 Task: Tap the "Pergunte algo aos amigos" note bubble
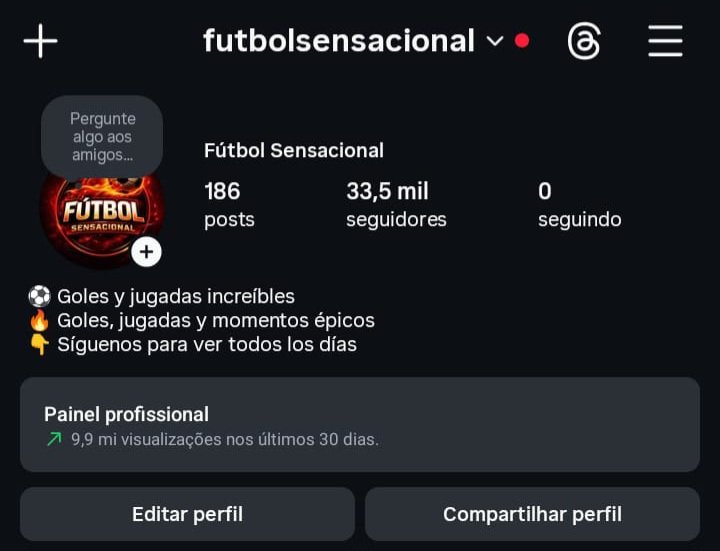click(102, 136)
